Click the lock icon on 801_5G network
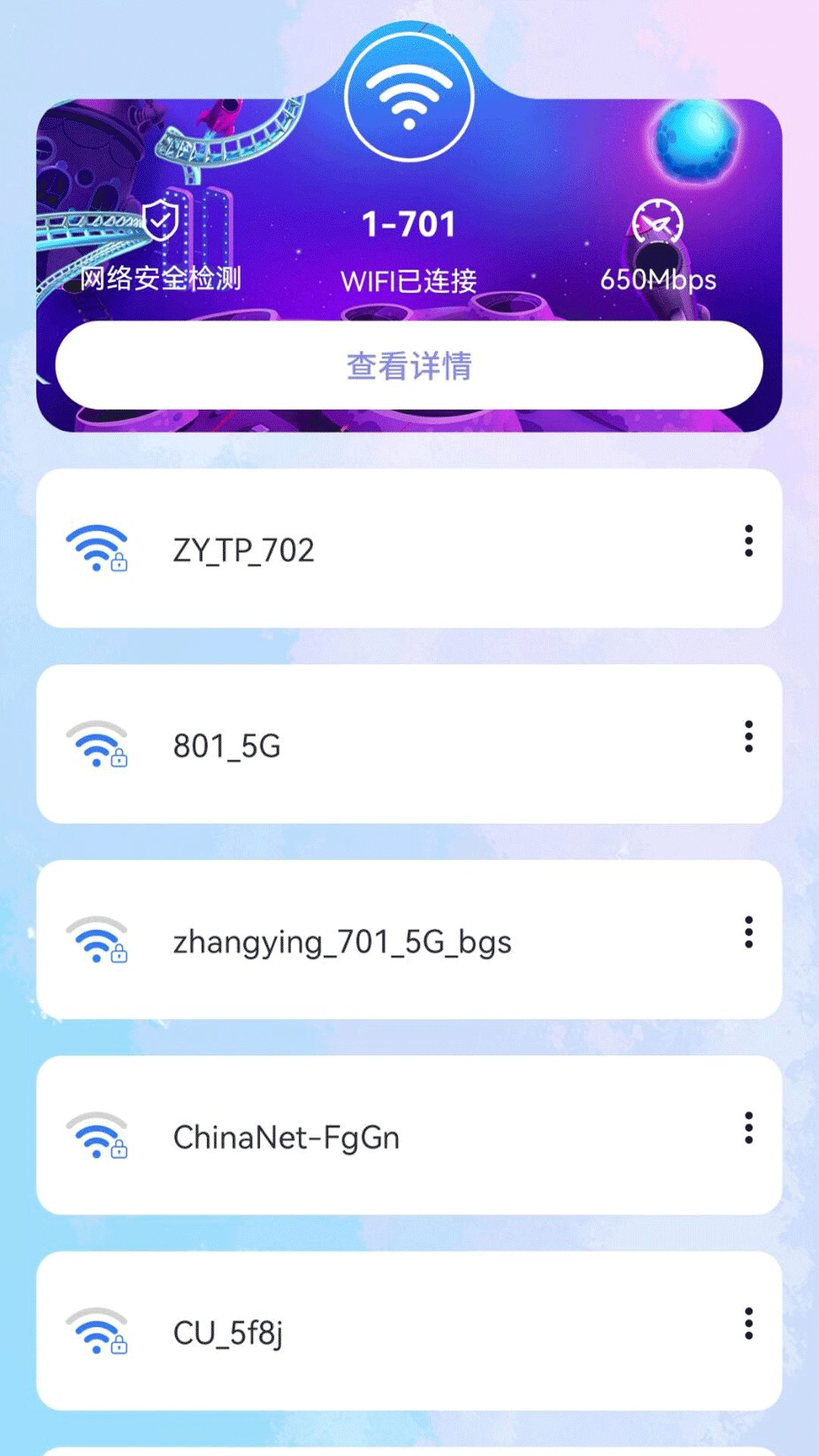 119,758
